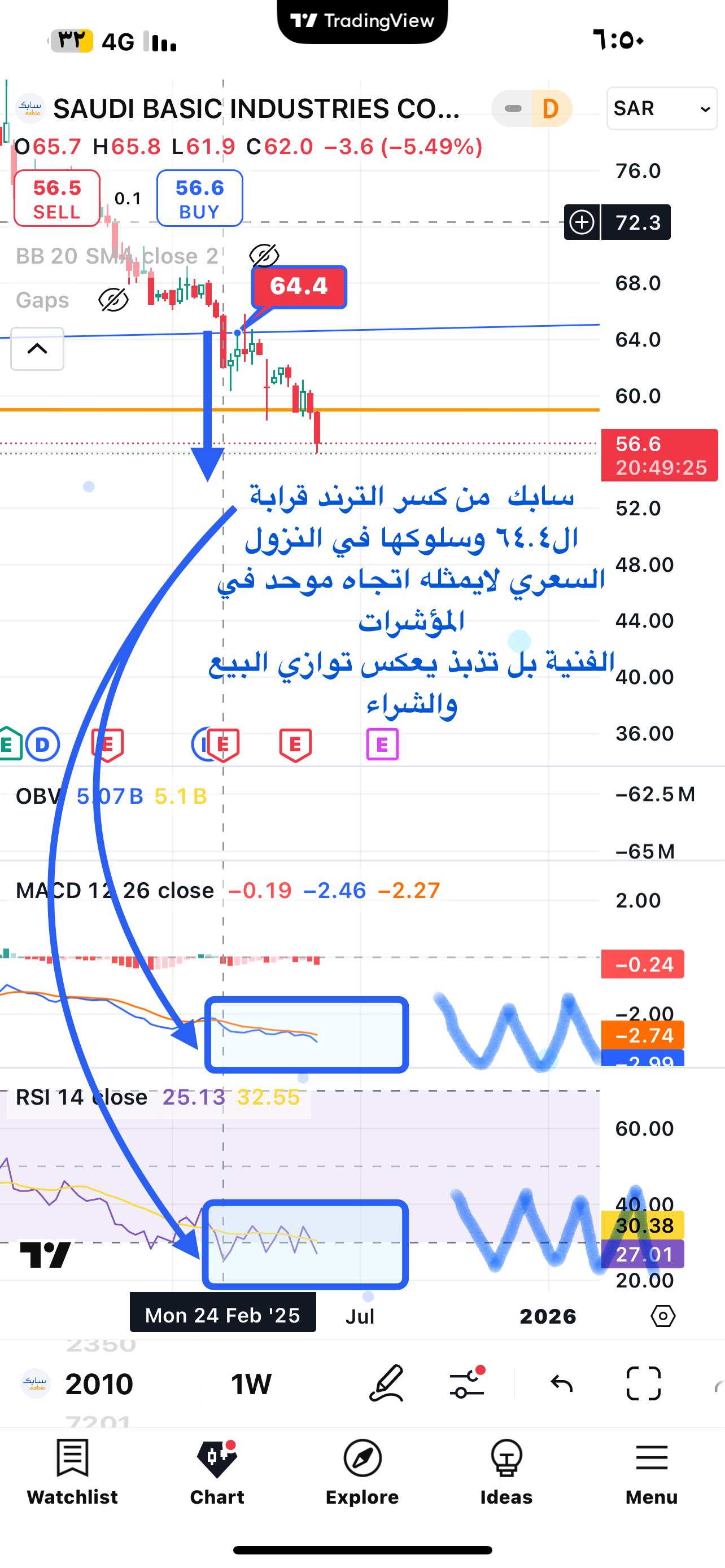Switch to the Explore tab
Viewport: 725px width, 1568px height.
[x=362, y=1472]
